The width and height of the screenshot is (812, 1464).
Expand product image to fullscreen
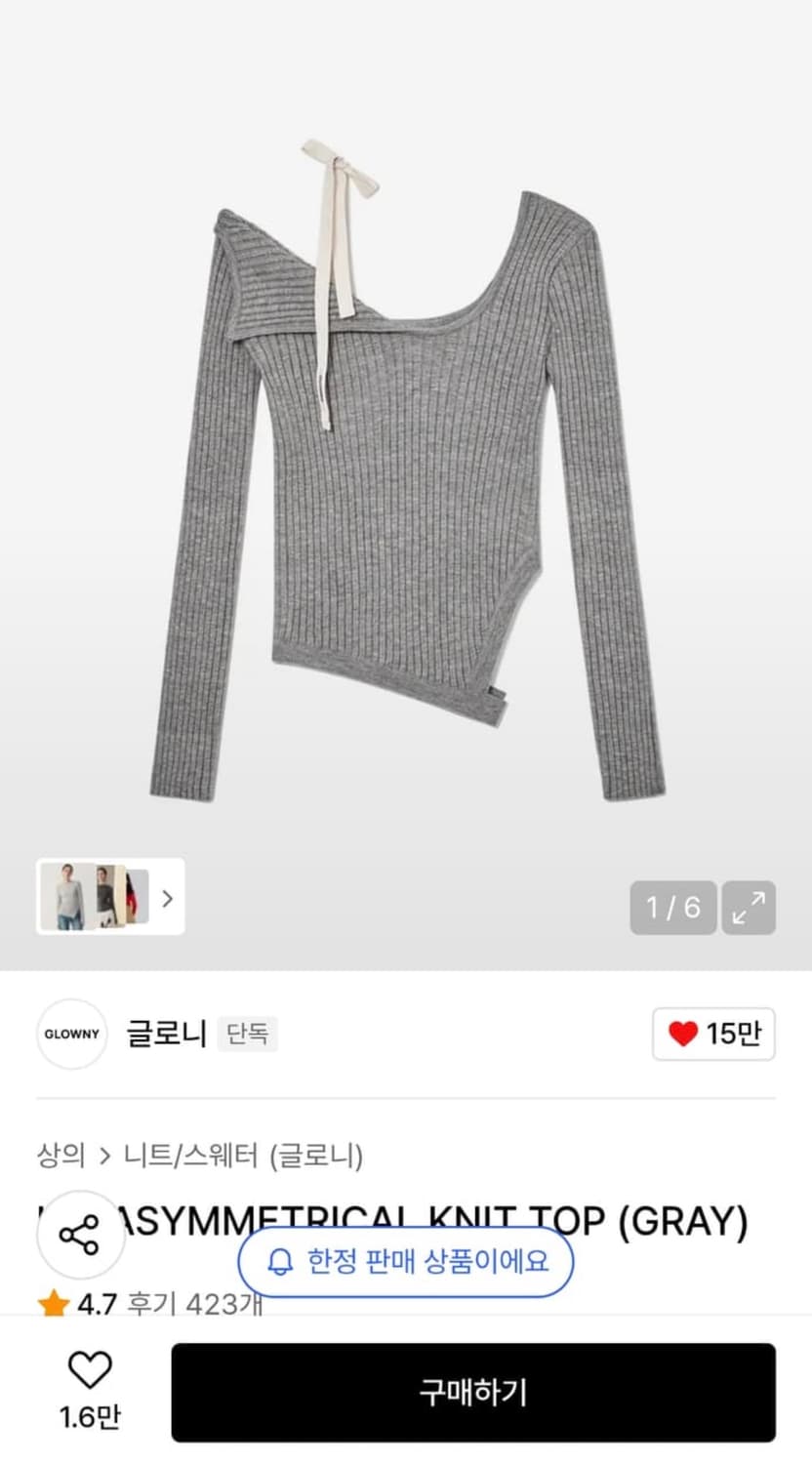coord(748,909)
